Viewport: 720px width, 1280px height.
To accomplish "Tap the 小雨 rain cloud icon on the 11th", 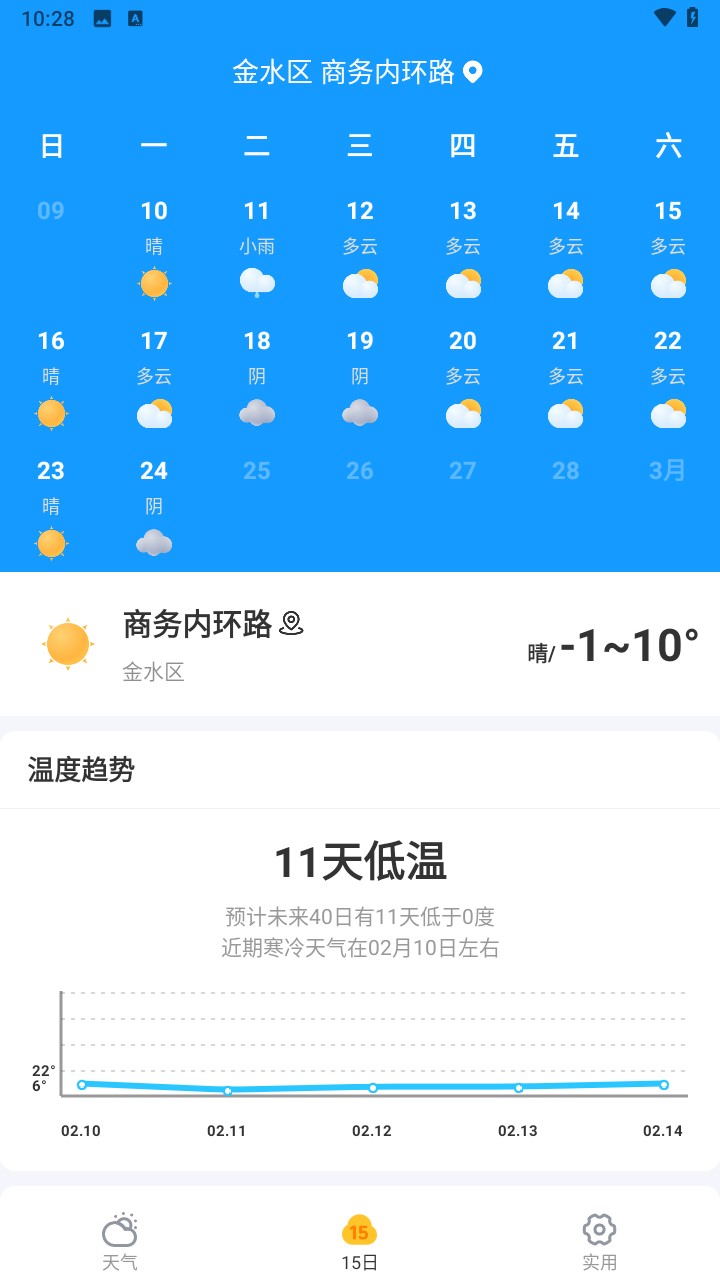I will tap(257, 284).
